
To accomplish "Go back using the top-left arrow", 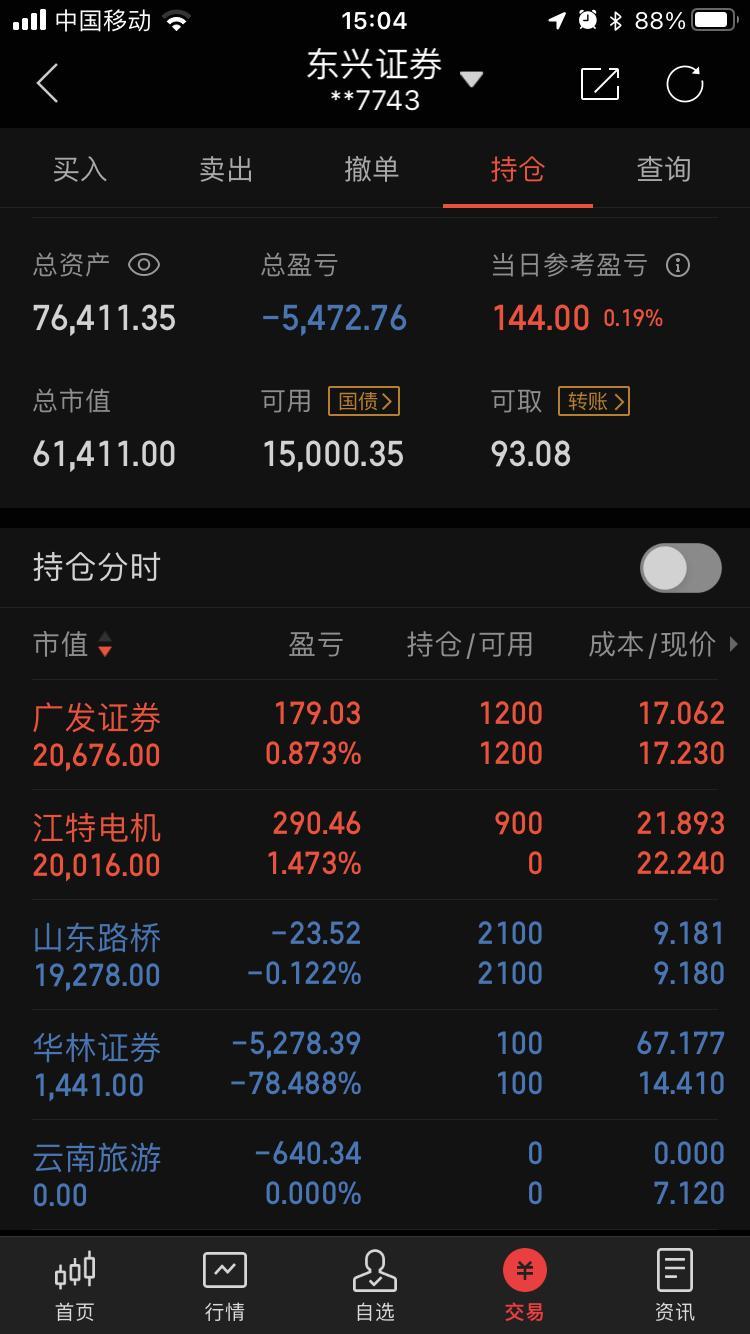I will 47,83.
